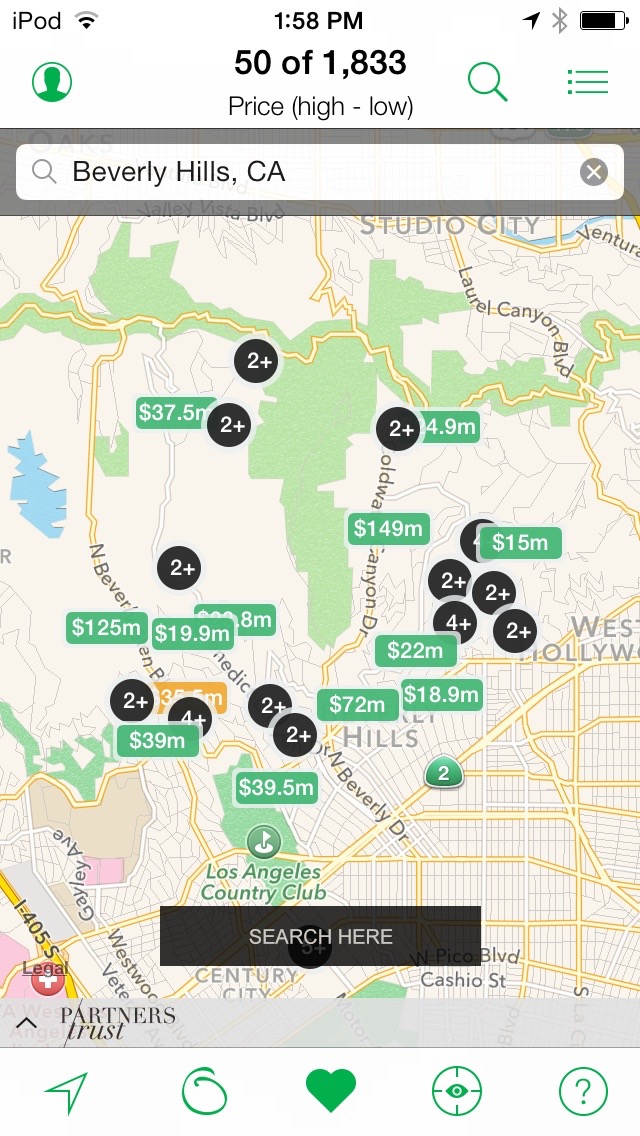Open the $37.5m listing marker
This screenshot has height=1136, width=640.
[172, 412]
